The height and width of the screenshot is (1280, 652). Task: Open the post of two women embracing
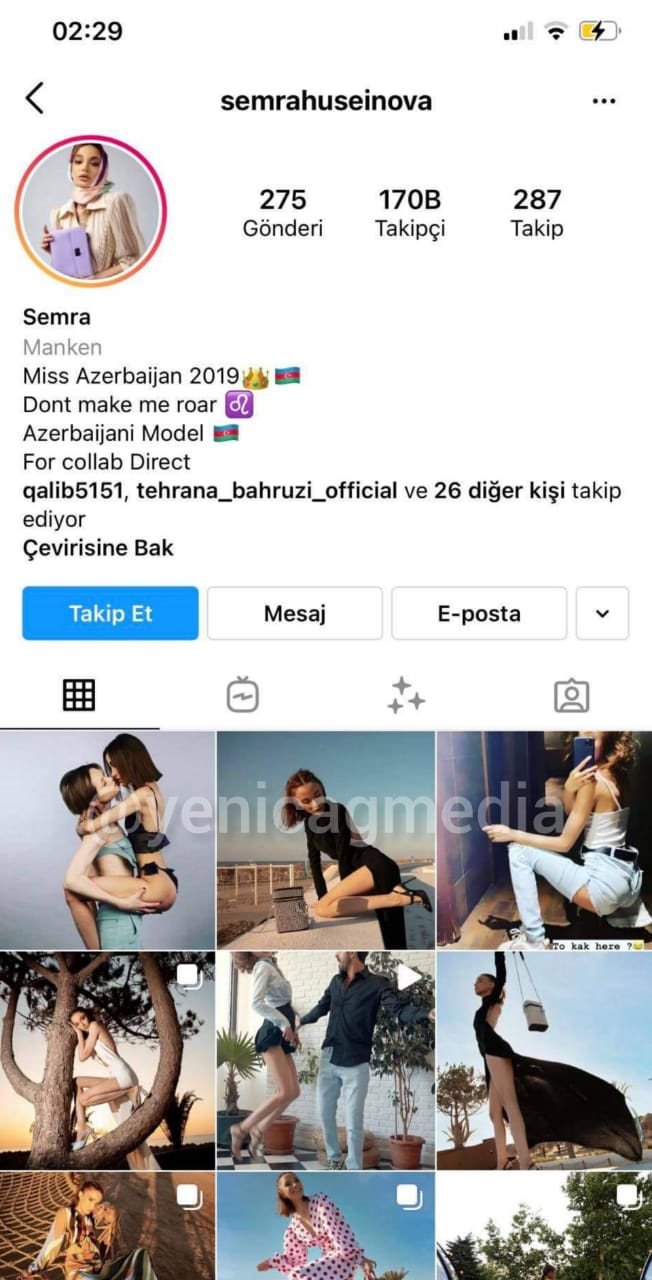pos(107,840)
